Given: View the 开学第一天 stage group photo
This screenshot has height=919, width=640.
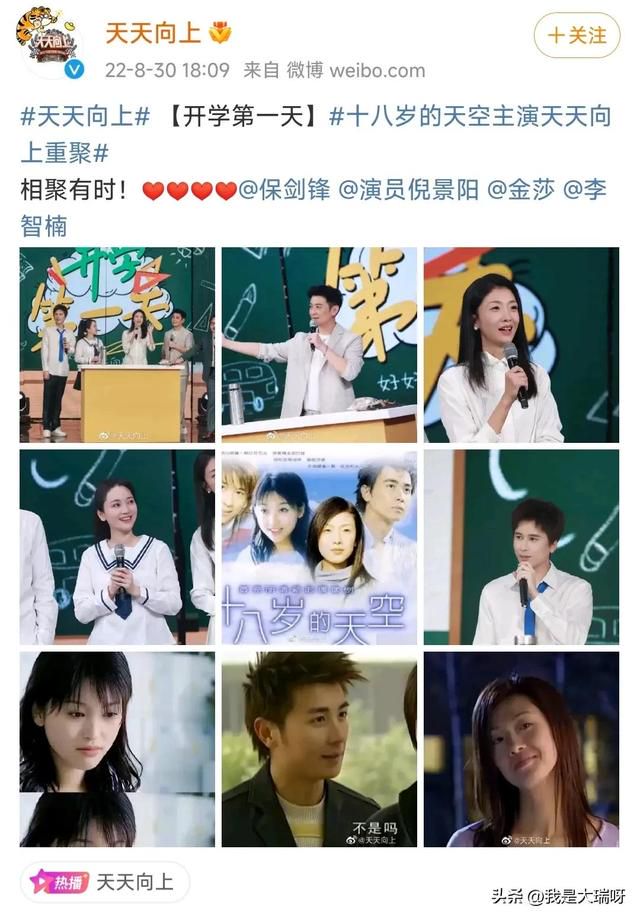Looking at the screenshot, I should pos(117,345).
